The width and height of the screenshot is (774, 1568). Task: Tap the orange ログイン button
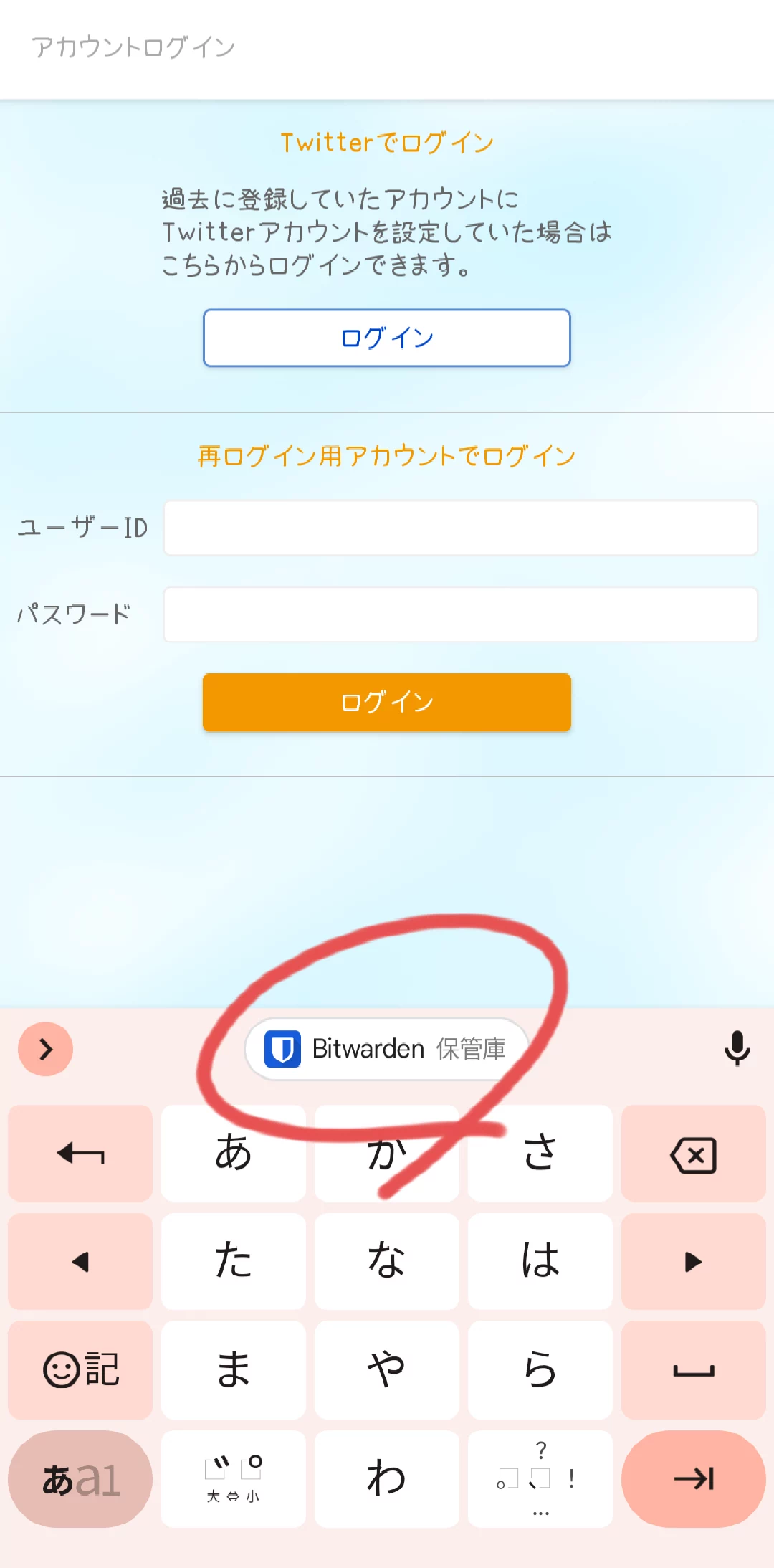pyautogui.click(x=386, y=702)
